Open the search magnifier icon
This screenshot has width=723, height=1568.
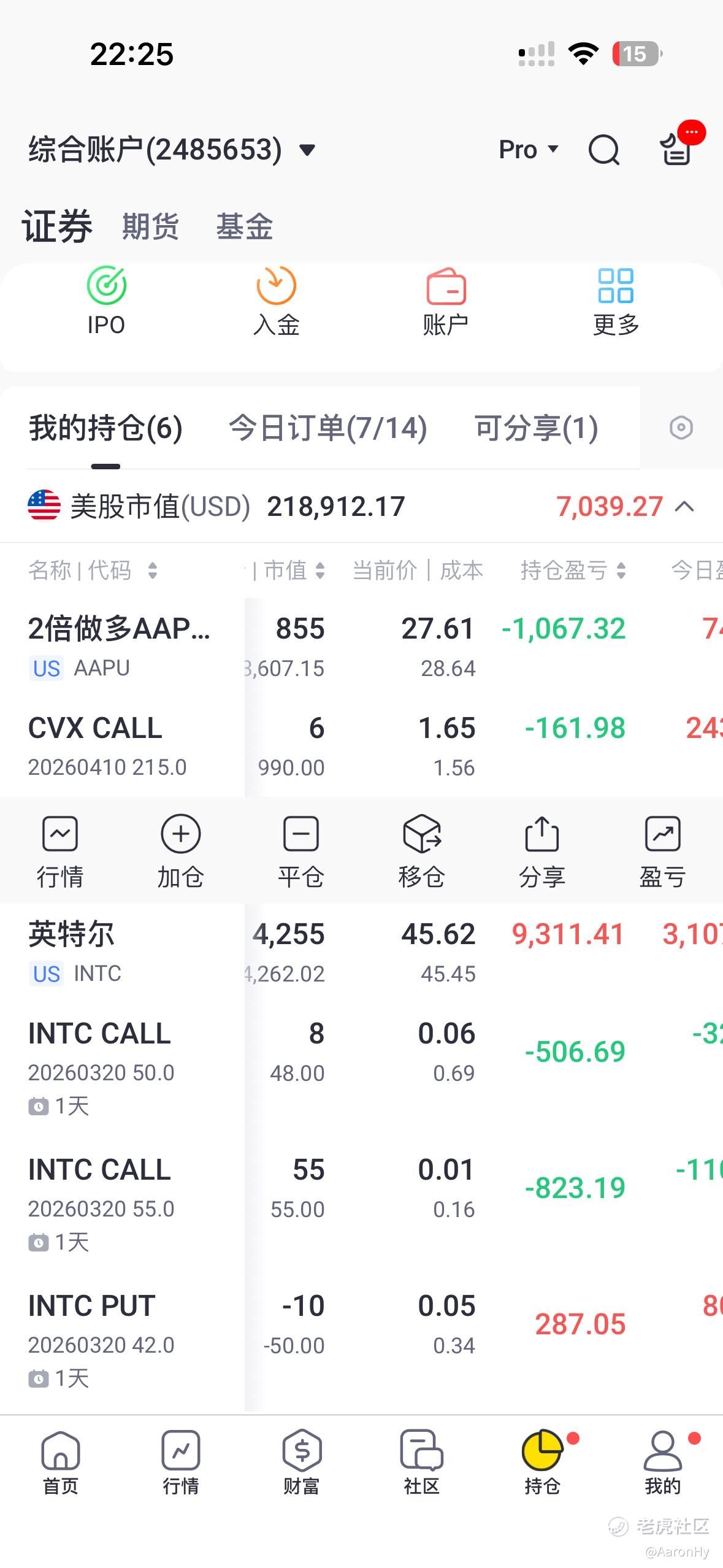pyautogui.click(x=603, y=150)
